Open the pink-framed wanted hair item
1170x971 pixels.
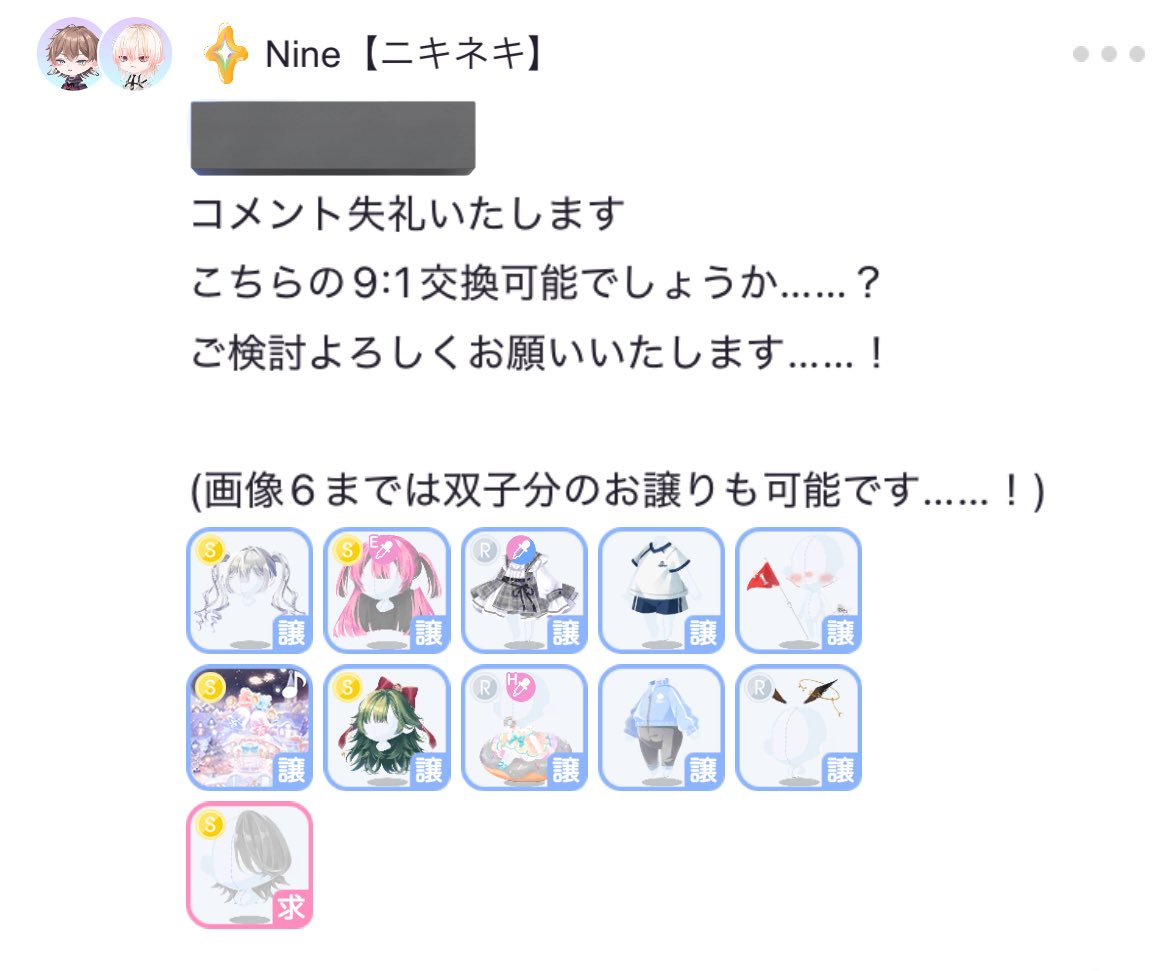250,865
